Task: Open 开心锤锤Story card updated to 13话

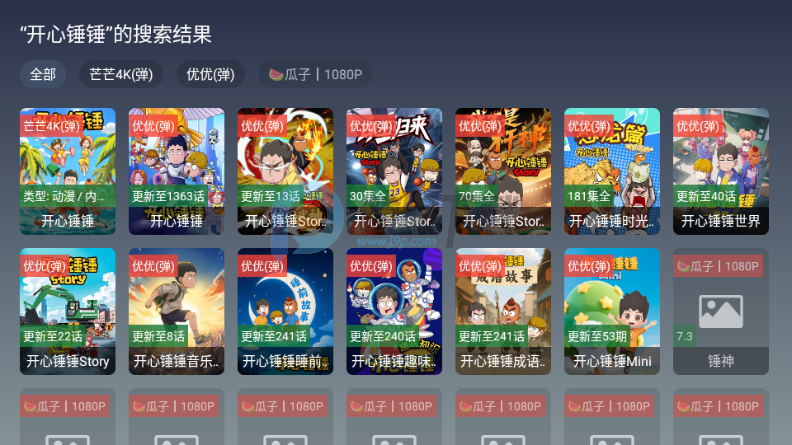Action: point(285,171)
